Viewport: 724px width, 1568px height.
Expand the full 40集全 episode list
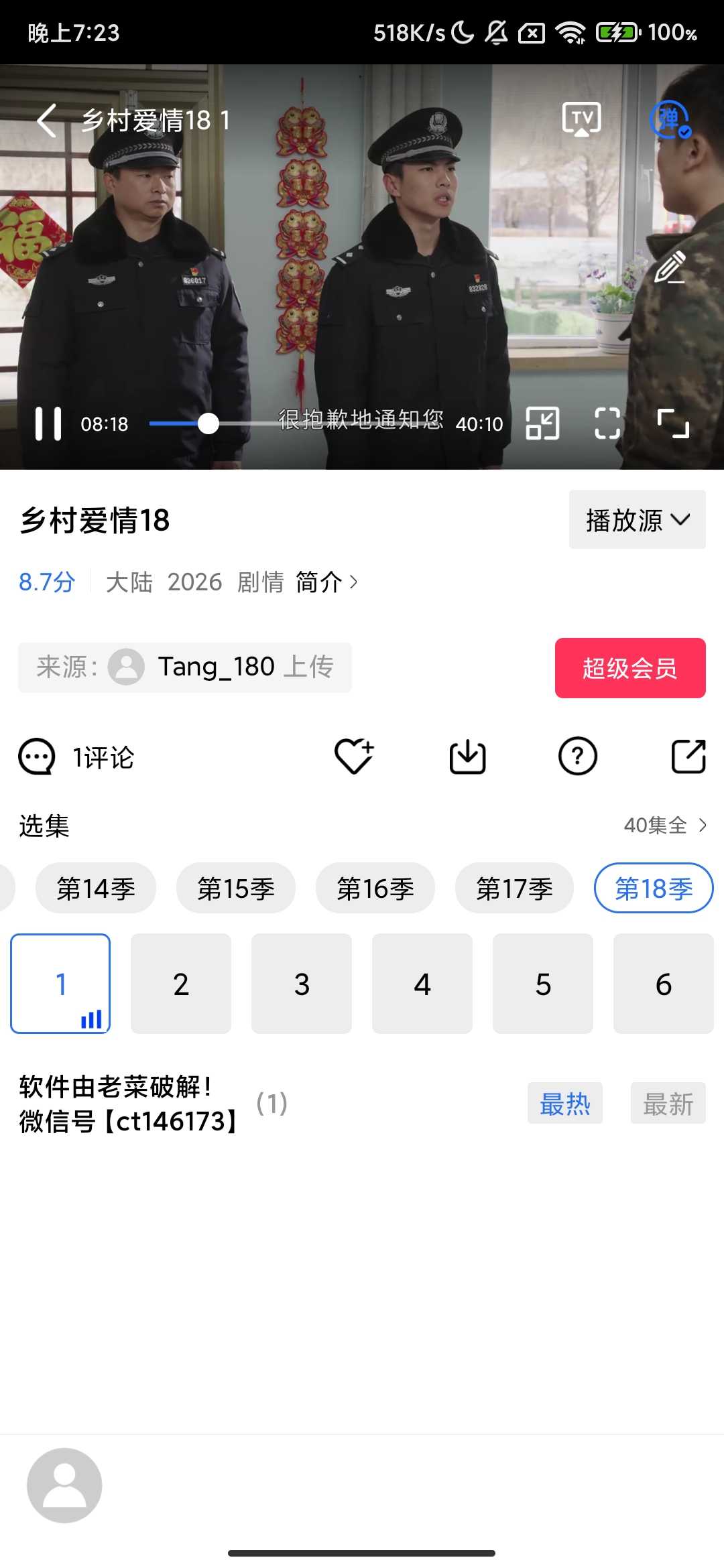click(x=664, y=825)
